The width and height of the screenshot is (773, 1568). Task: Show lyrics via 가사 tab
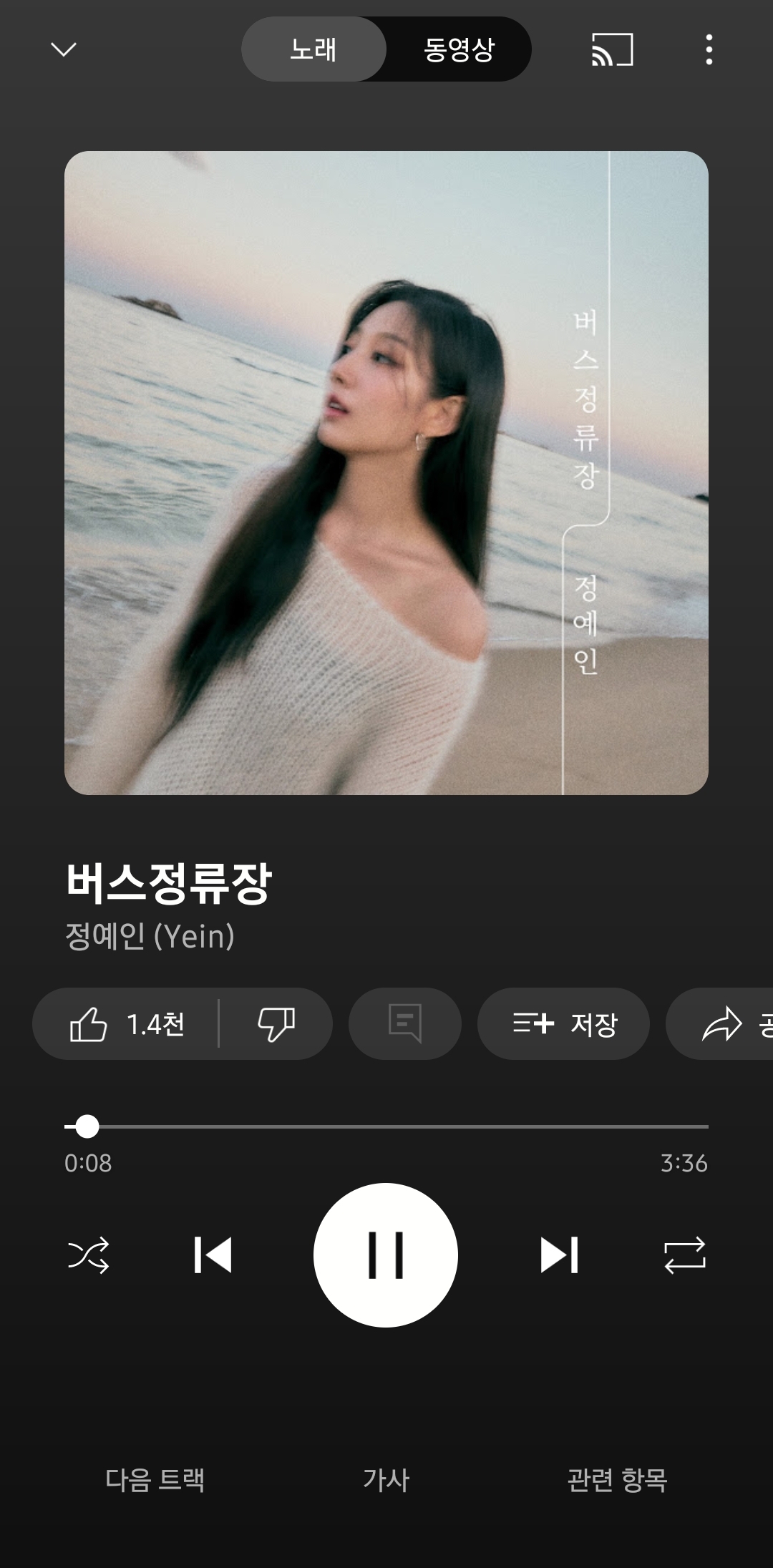(x=386, y=1479)
